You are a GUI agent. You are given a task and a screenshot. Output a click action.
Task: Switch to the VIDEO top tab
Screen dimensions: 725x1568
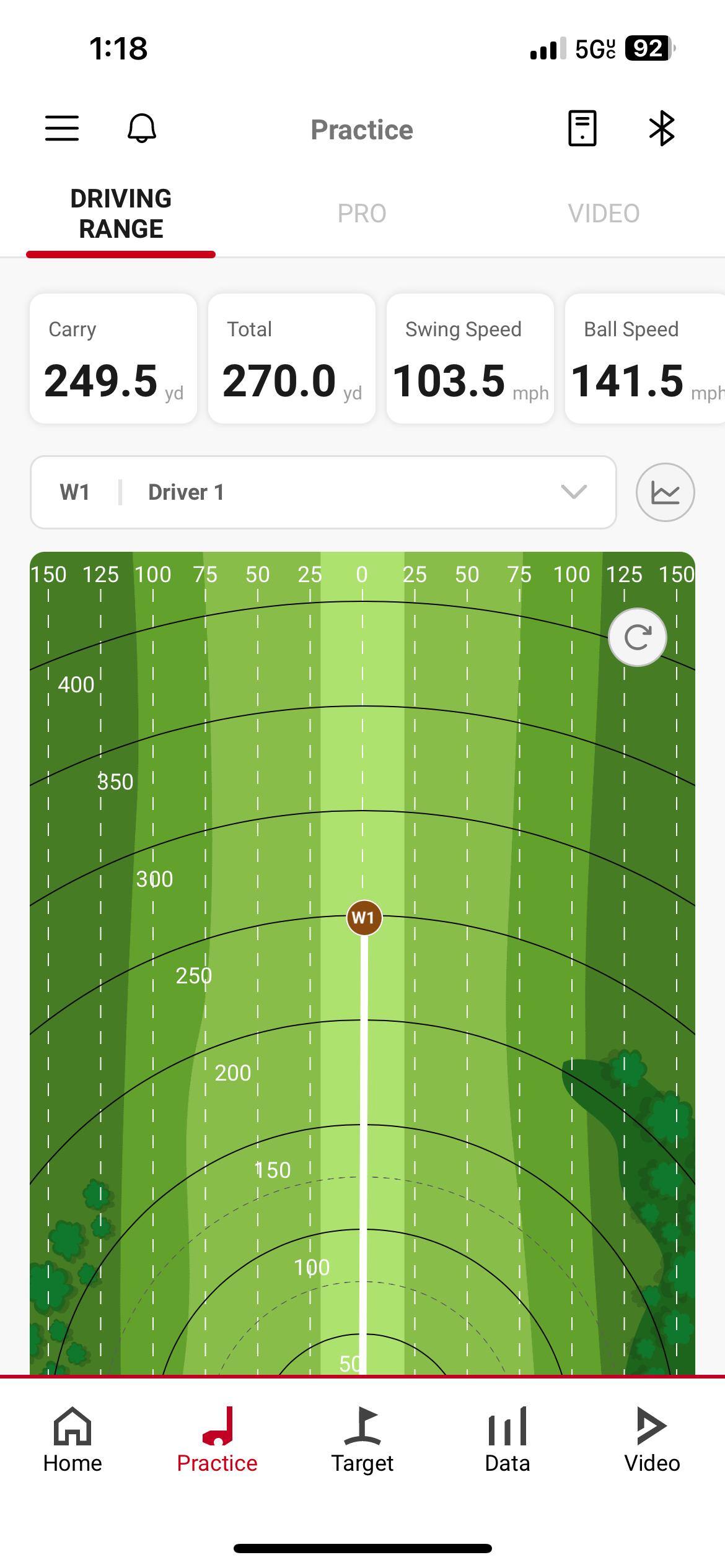pos(604,214)
